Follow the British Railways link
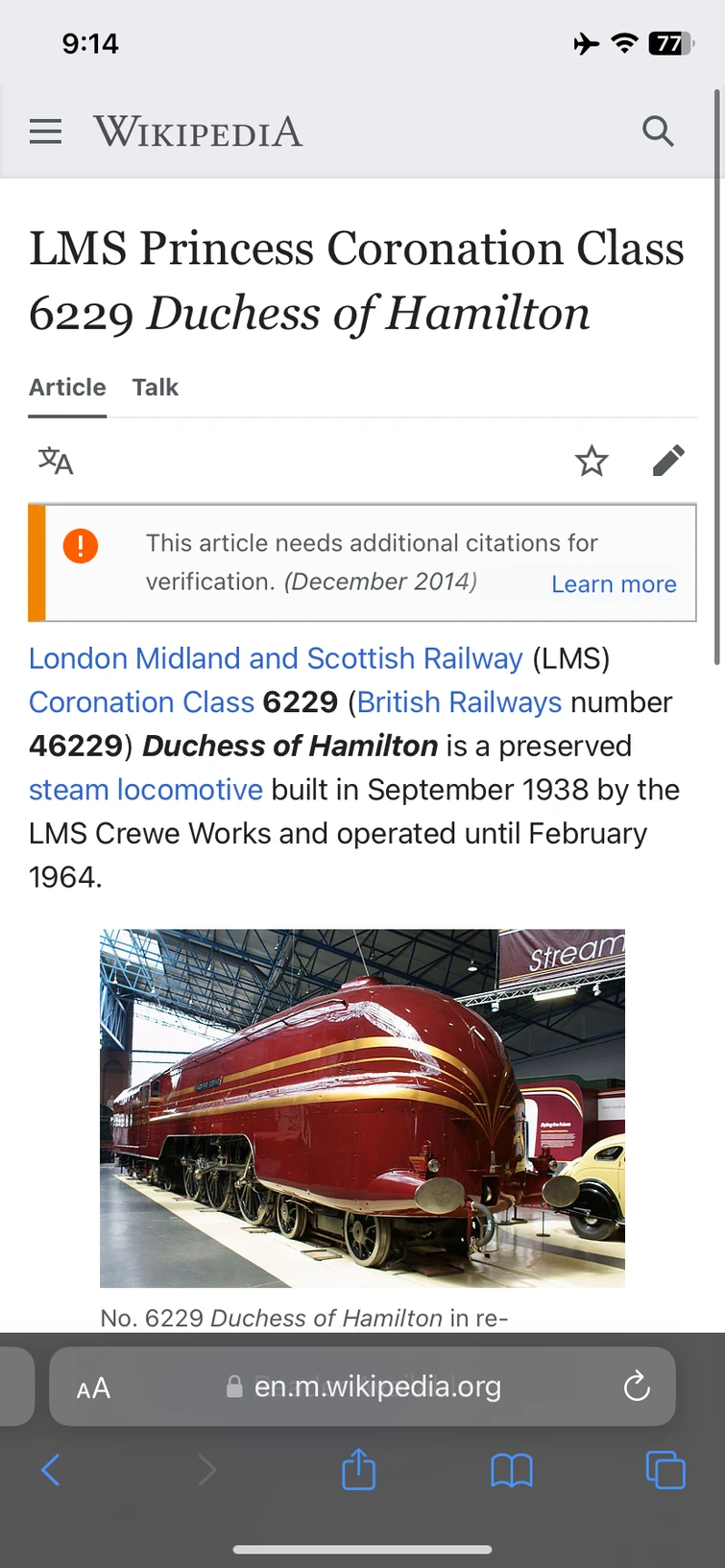This screenshot has height=1568, width=725. coord(459,702)
